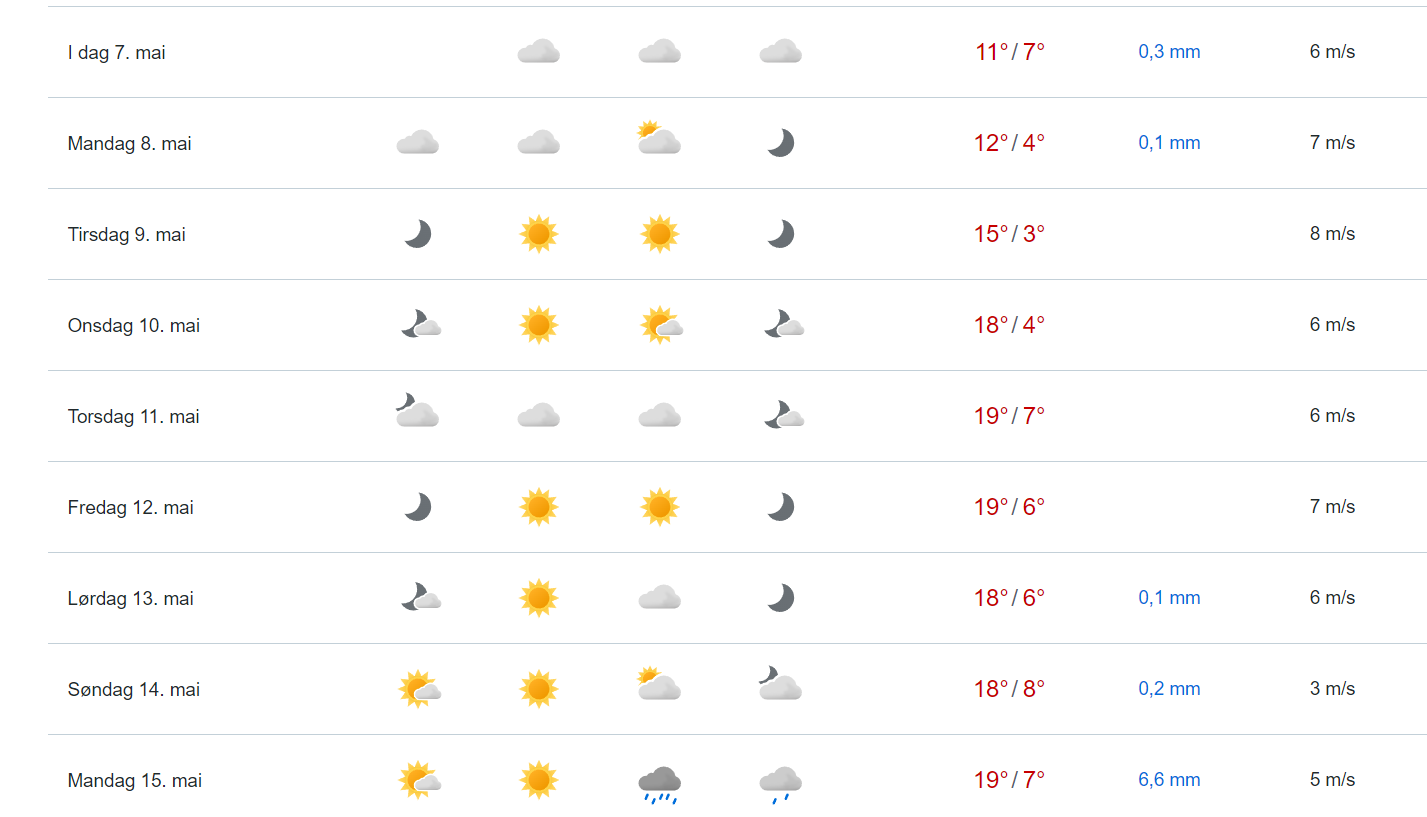
Task: Open Søndag 14. mai forecast details
Action: click(134, 689)
